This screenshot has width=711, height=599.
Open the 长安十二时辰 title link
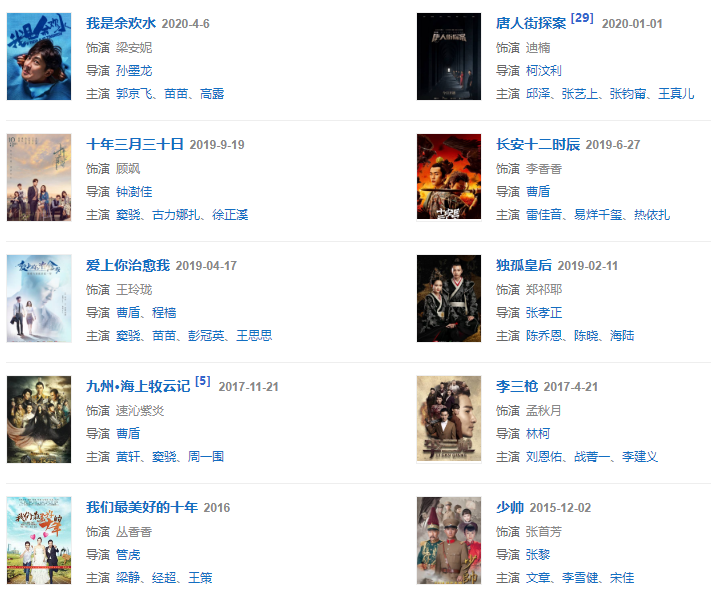pos(538,144)
